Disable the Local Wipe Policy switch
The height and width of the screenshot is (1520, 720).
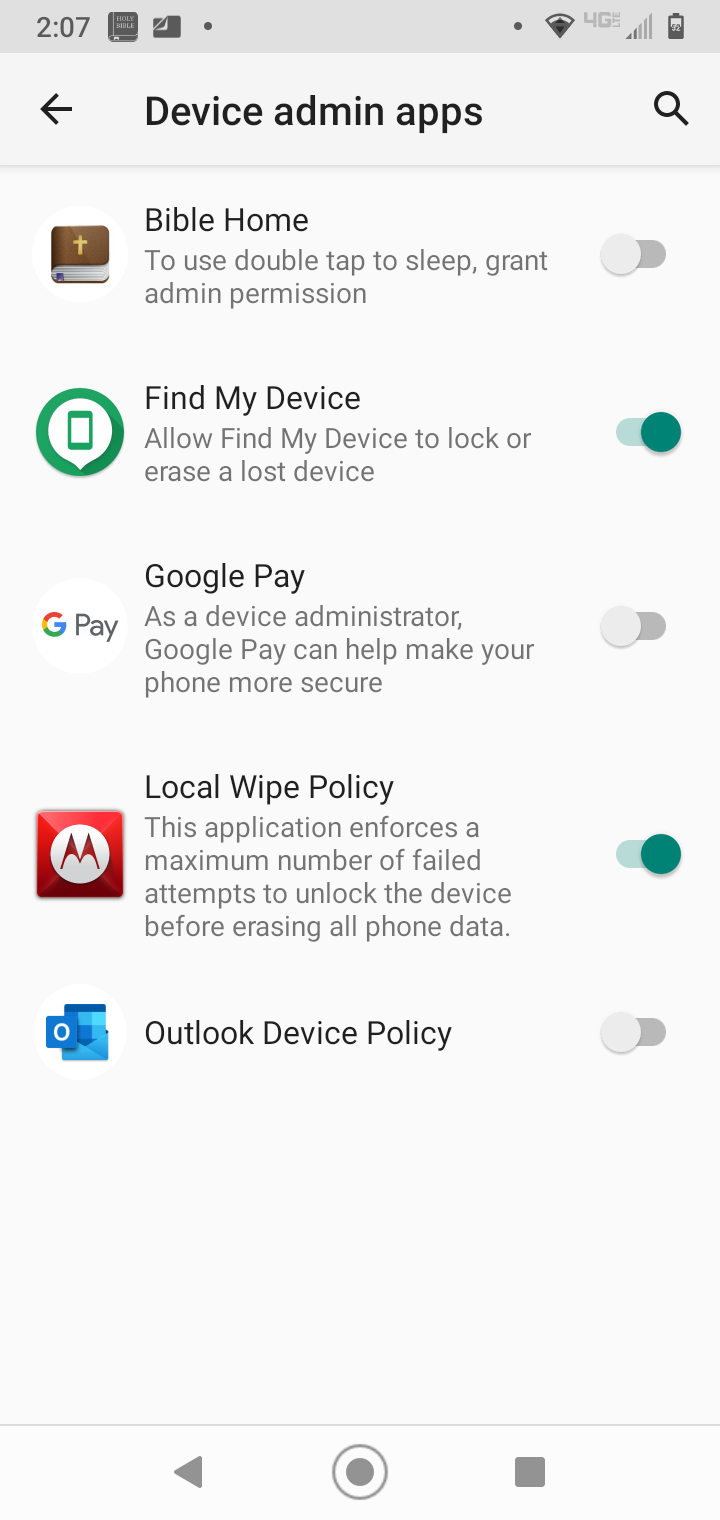point(648,855)
